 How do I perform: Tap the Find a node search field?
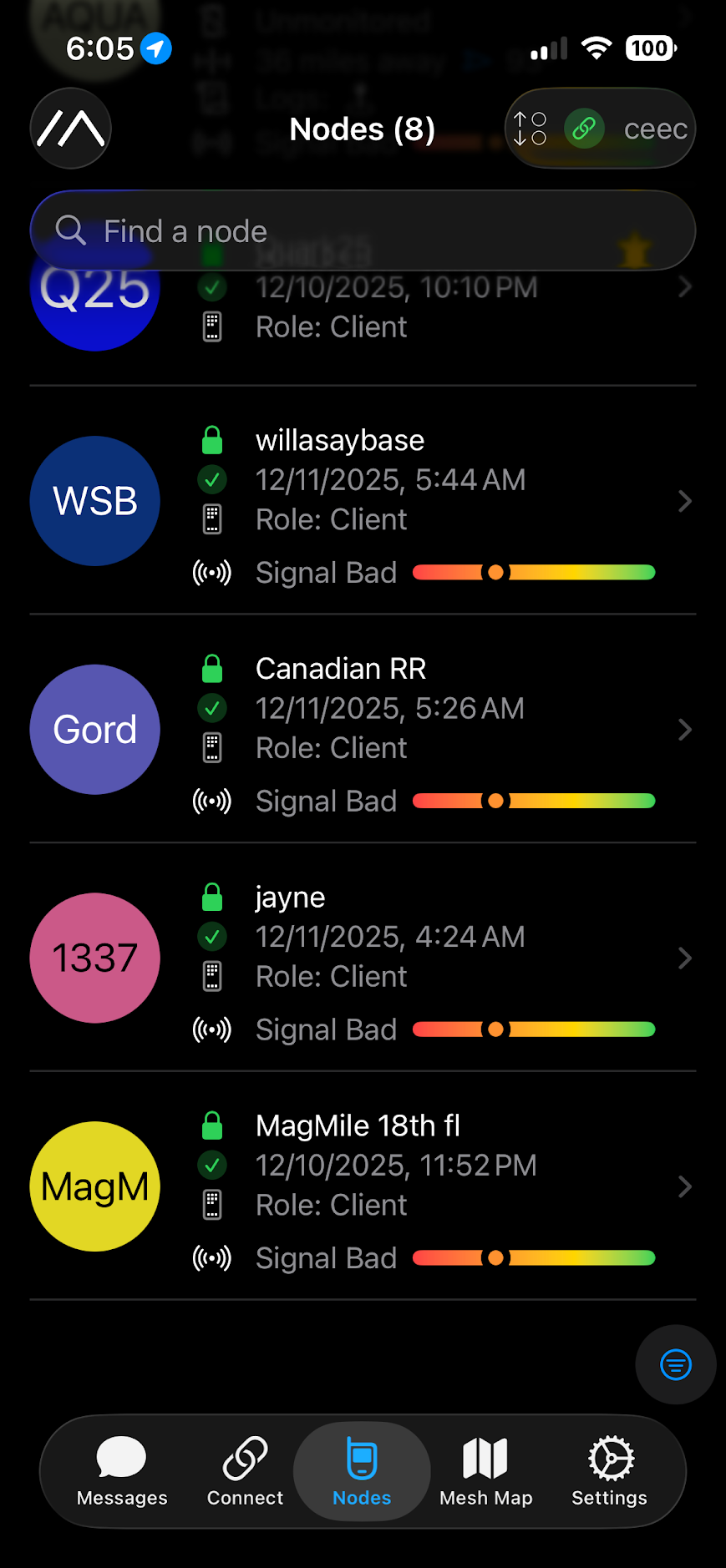point(363,230)
